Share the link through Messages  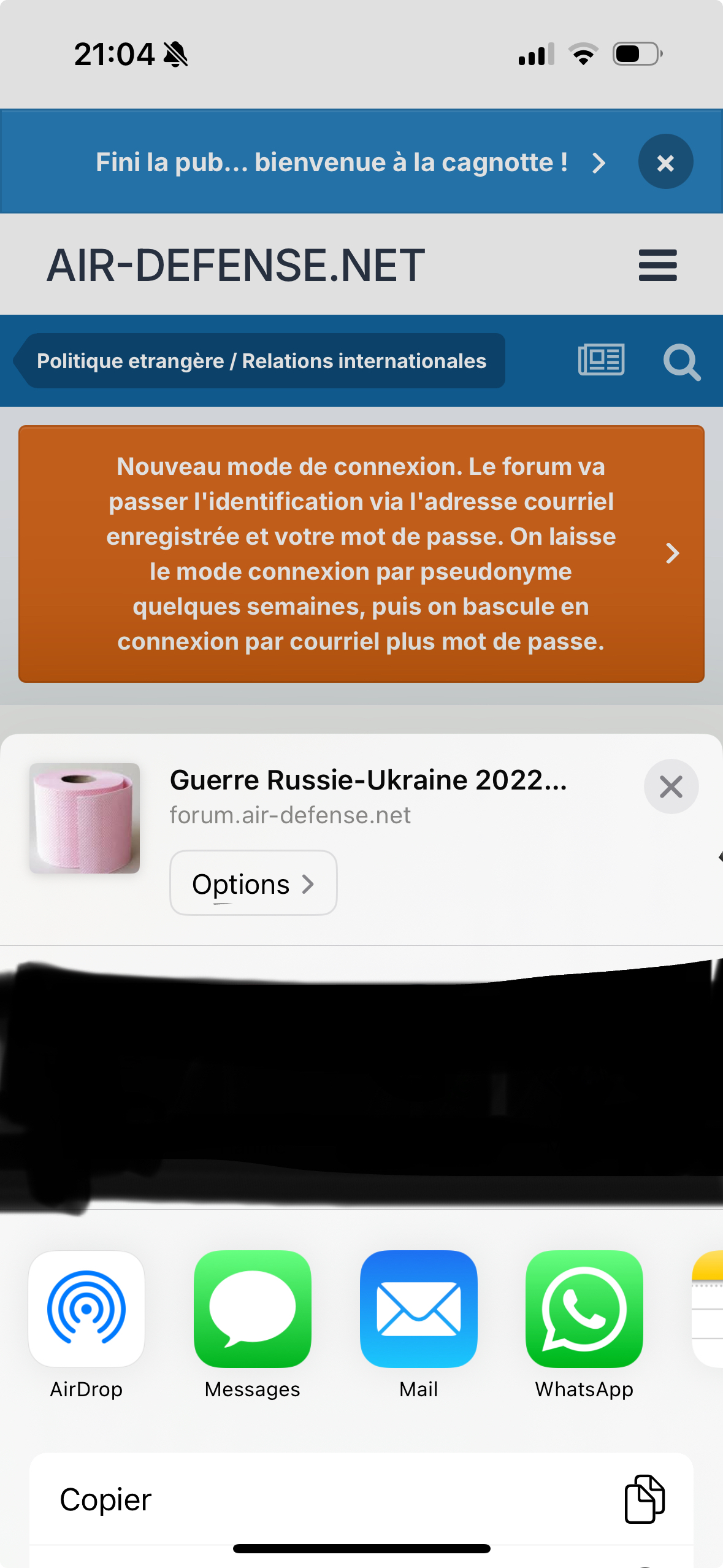coord(253,1310)
